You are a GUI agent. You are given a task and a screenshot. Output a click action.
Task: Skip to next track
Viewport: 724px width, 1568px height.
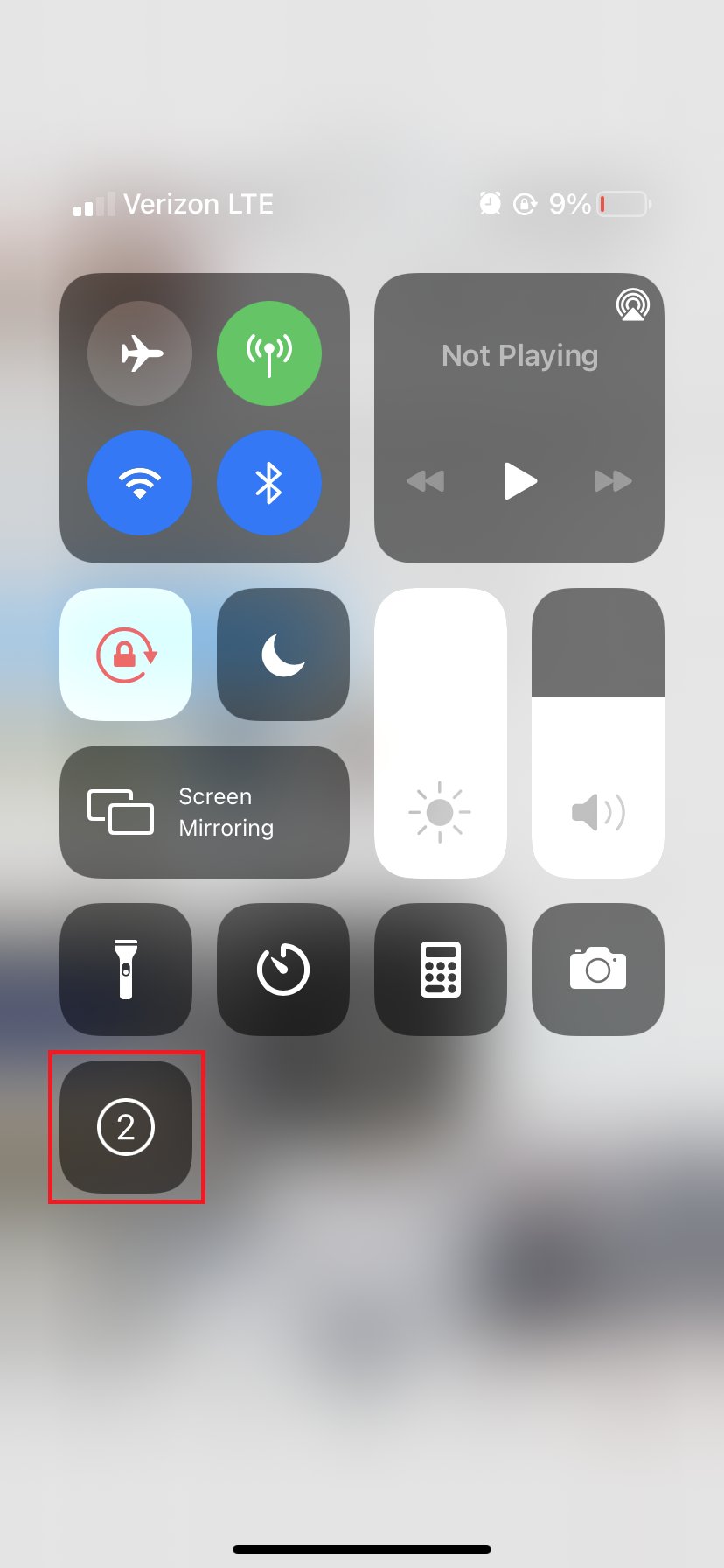click(x=613, y=481)
